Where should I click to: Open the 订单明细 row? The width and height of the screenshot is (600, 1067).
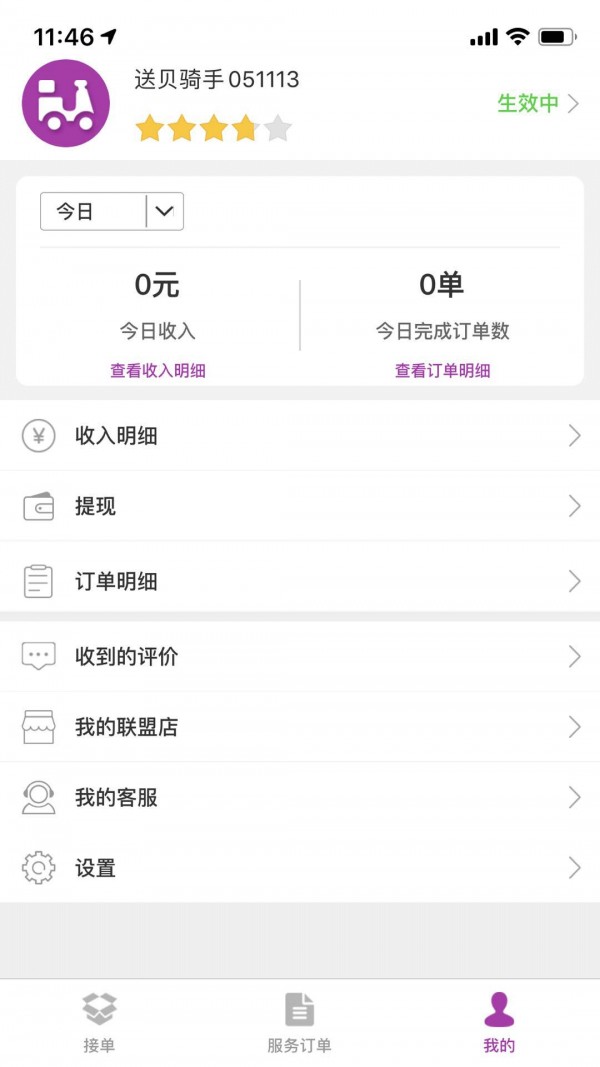click(300, 581)
